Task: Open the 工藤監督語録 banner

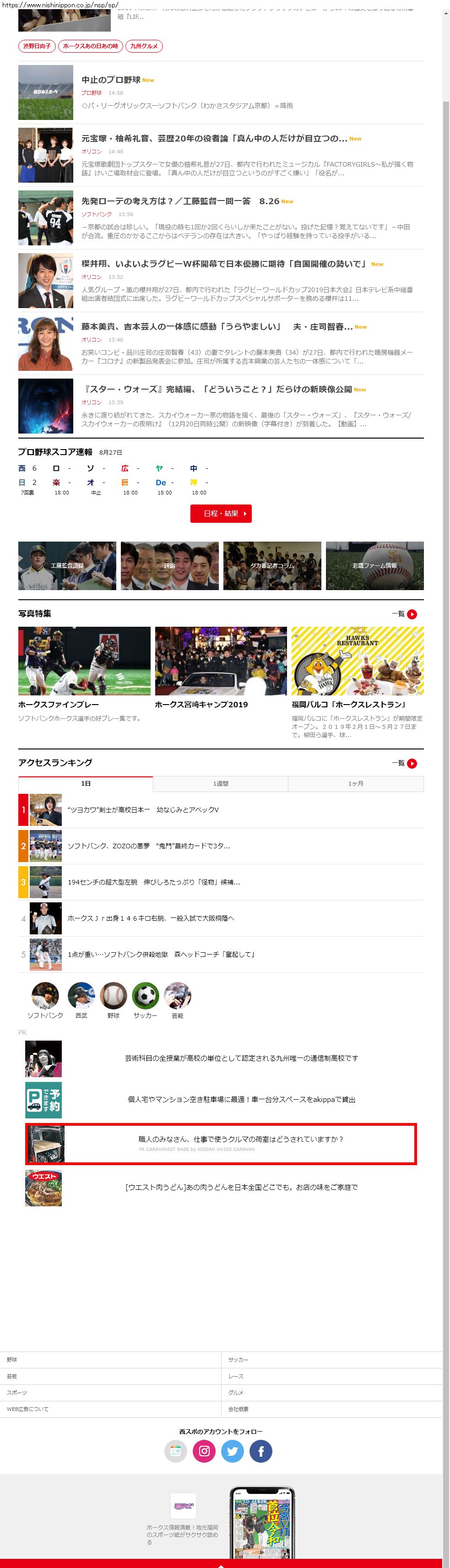Action: pyautogui.click(x=67, y=565)
